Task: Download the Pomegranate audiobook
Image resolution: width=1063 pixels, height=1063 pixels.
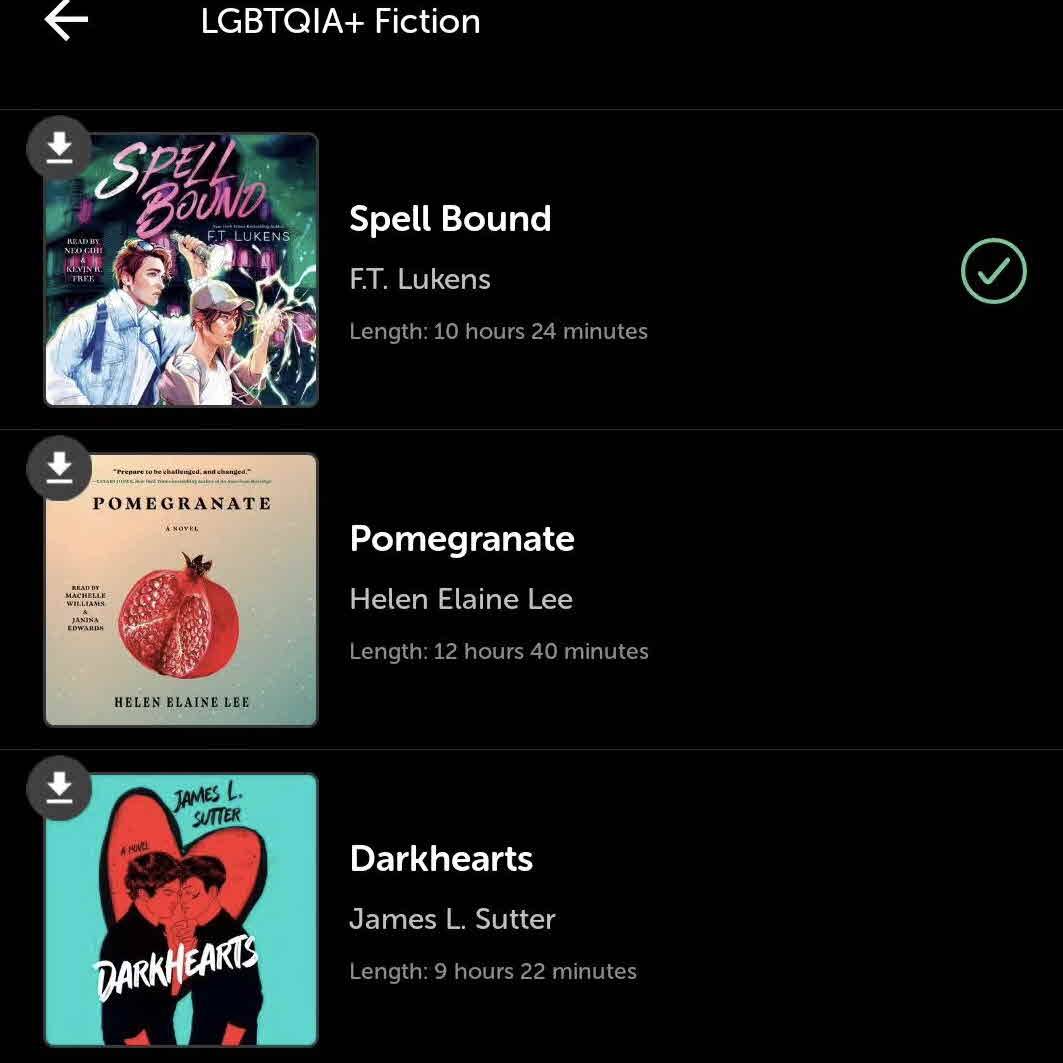Action: coord(60,468)
